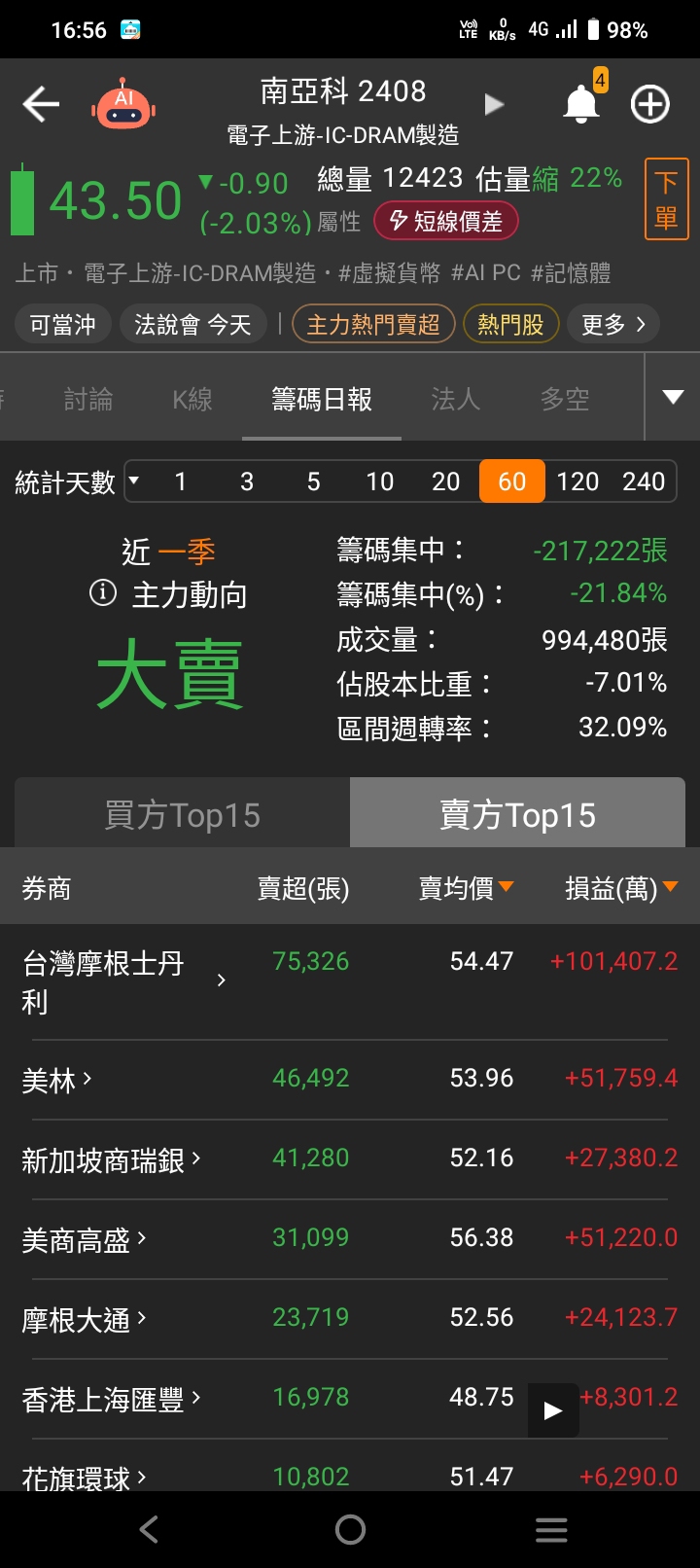Screen dimensions: 700x1568
Task: Go back using the top-left arrow
Action: point(41,104)
